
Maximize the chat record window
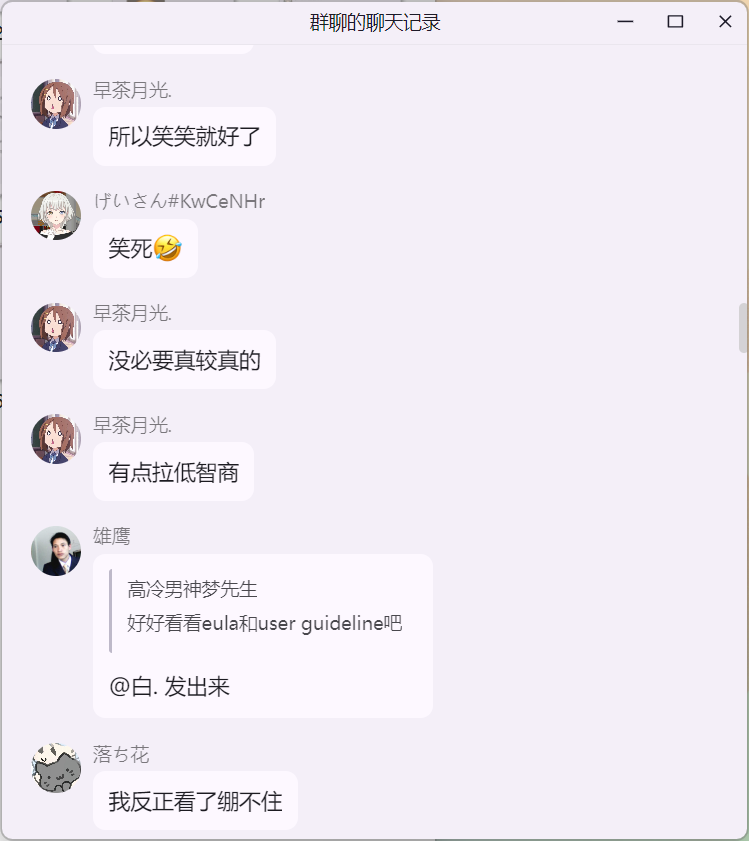click(x=675, y=22)
